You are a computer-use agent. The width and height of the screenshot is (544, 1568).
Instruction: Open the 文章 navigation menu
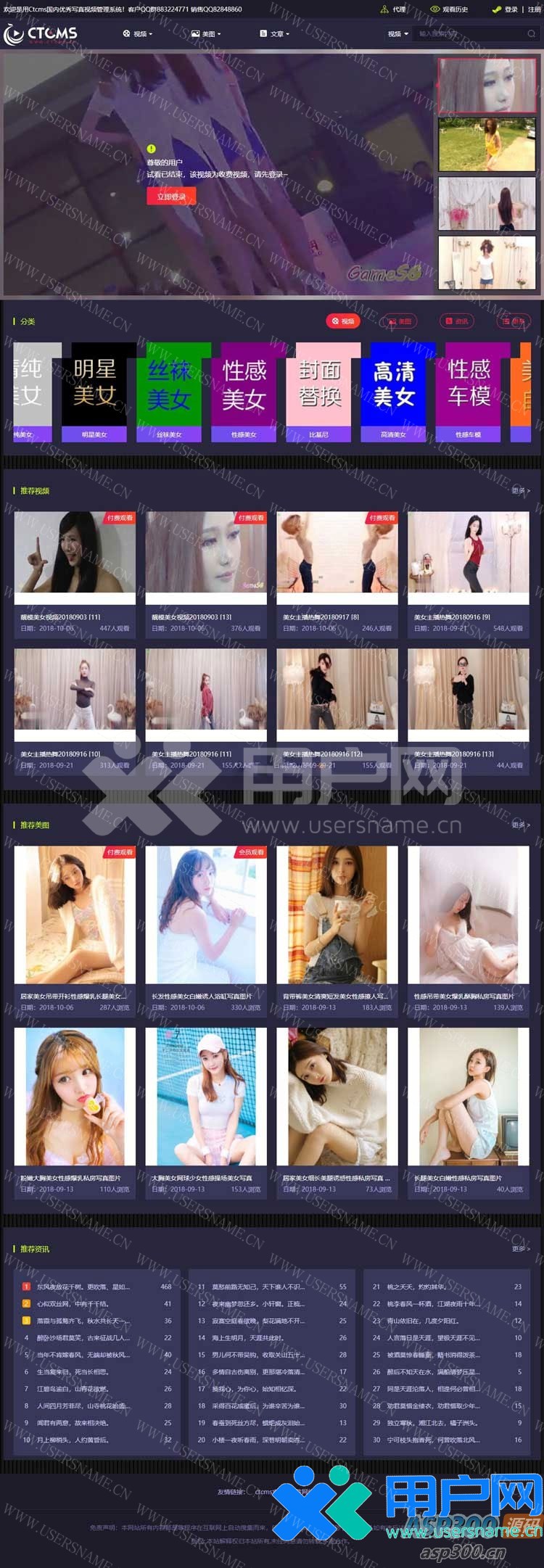click(275, 34)
